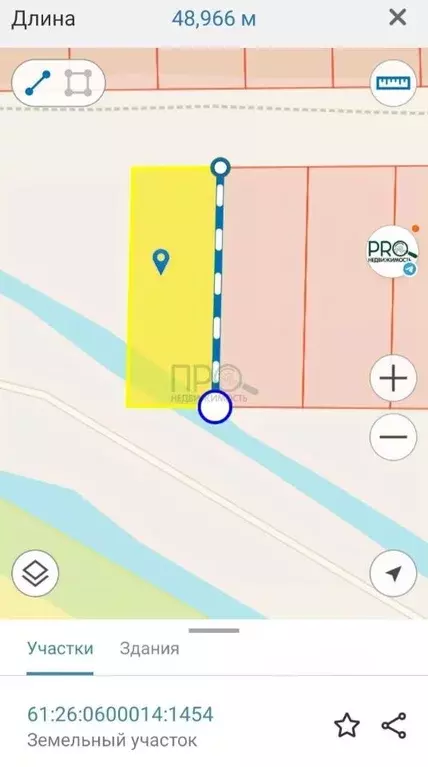Screen dimensions: 428x767
Task: Add parcel 61:26:0600014:1454 to favorites
Action: (x=347, y=725)
